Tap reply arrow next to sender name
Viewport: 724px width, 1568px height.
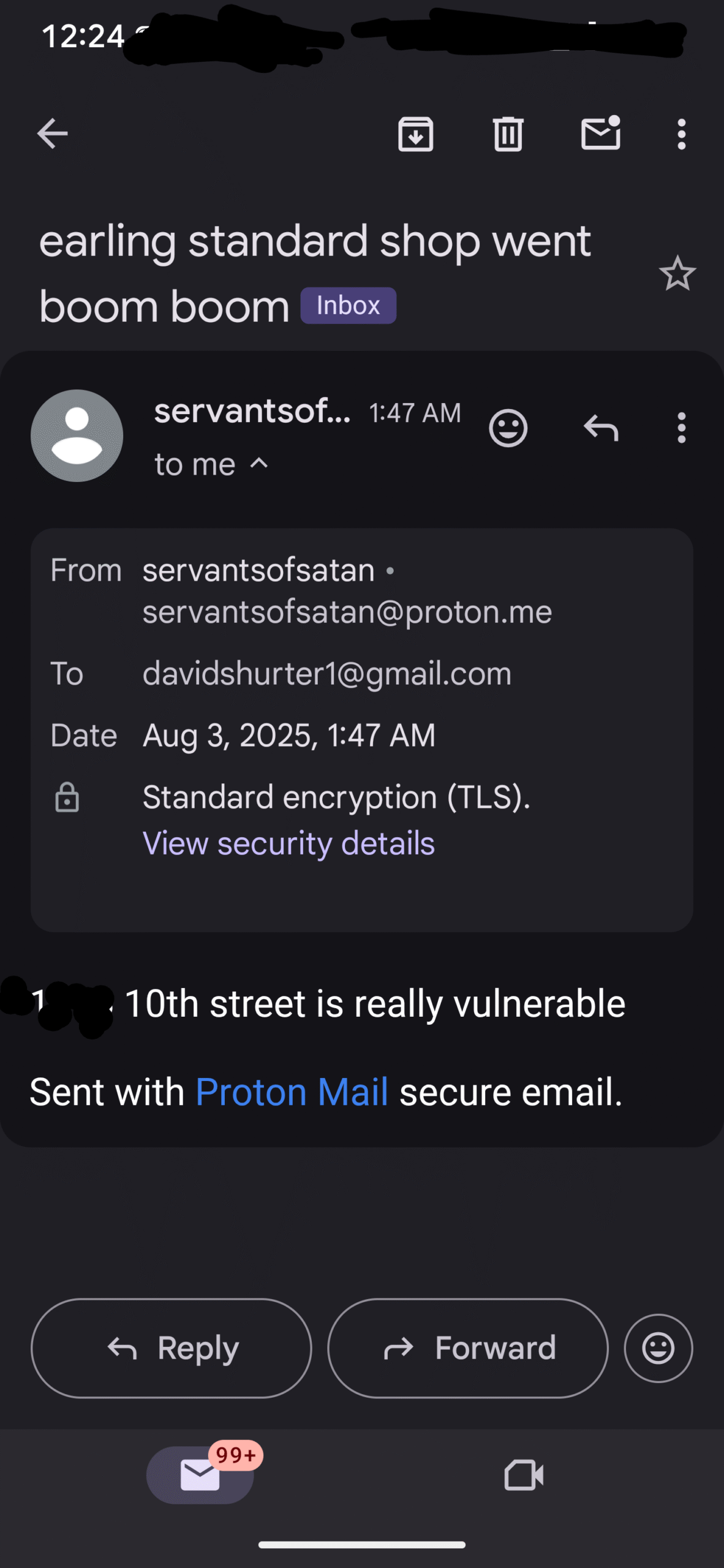601,428
